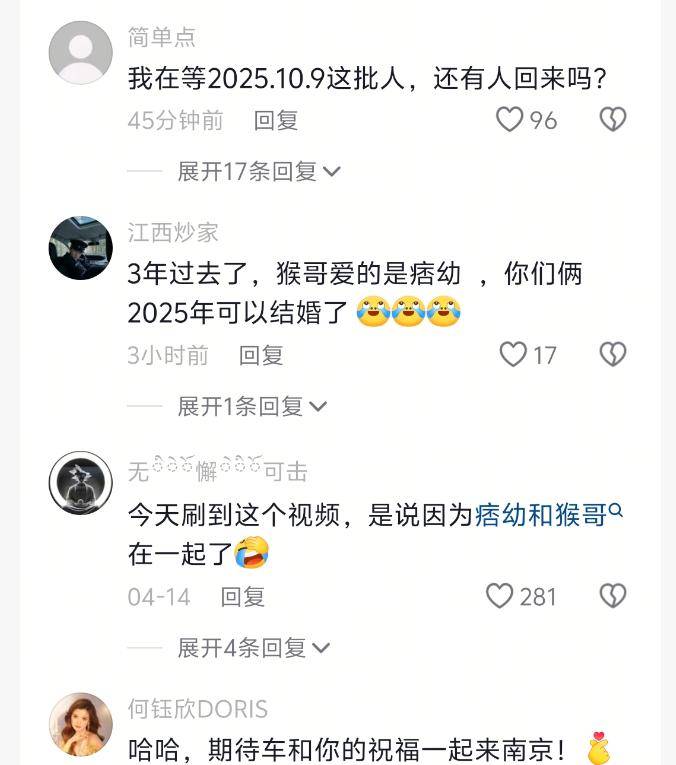Like the comment by 江西炒家
This screenshot has width=676, height=765.
click(513, 354)
